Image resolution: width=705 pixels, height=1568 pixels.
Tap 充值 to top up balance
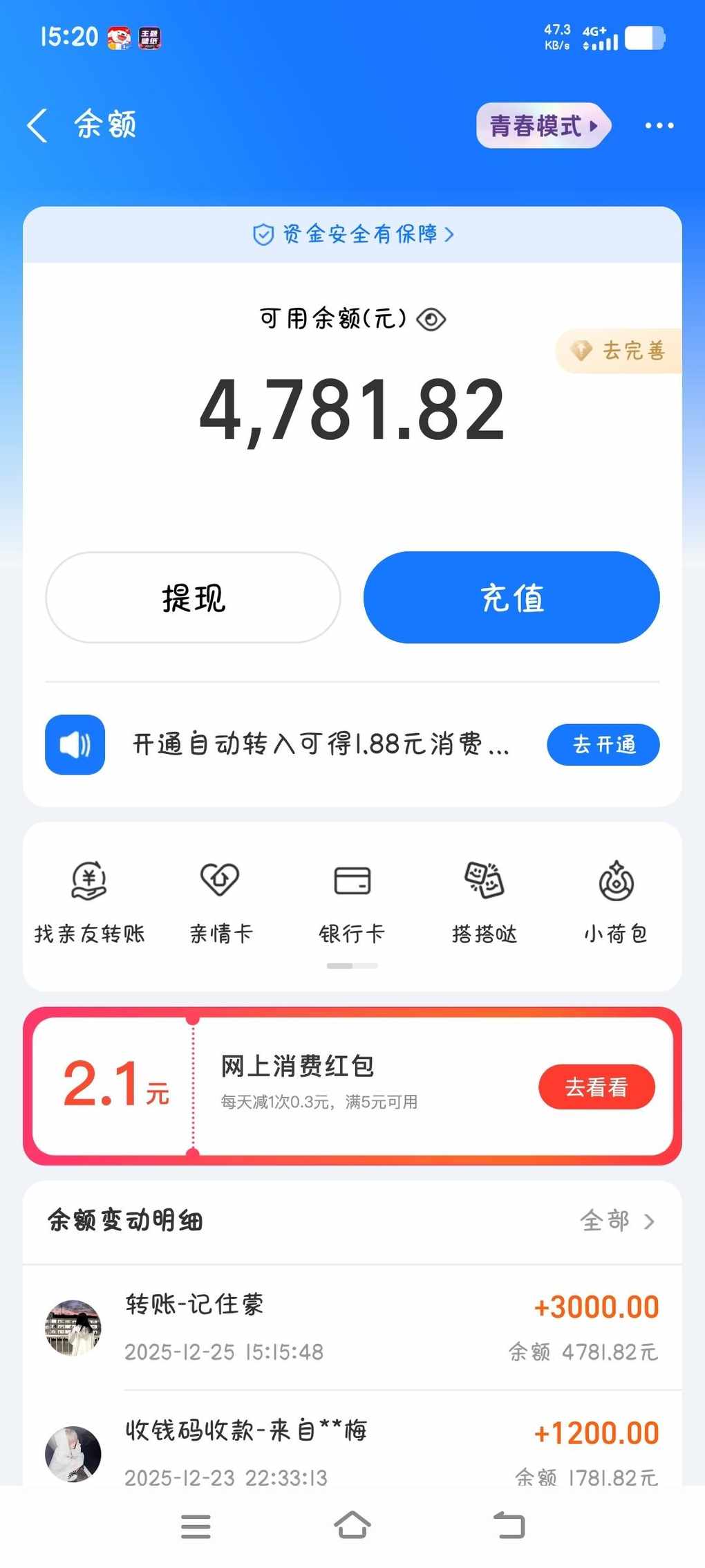[511, 598]
